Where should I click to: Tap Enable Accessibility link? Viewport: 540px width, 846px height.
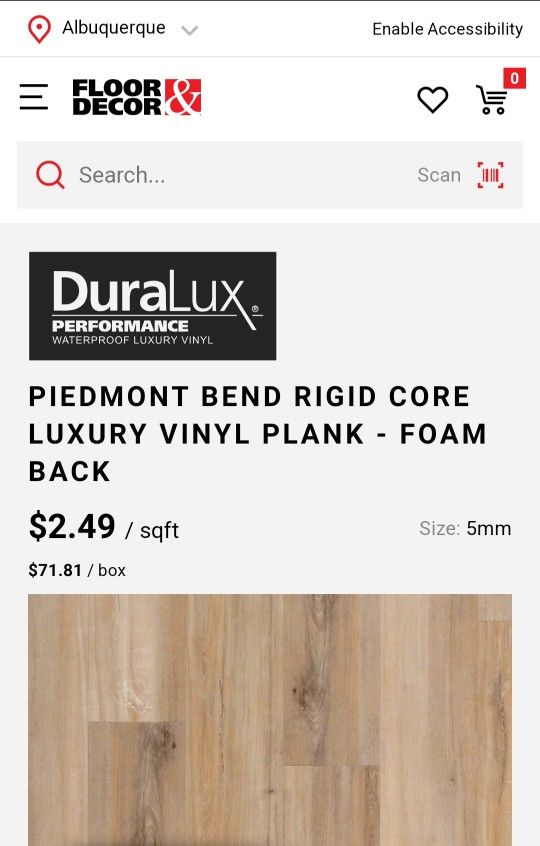pyautogui.click(x=447, y=29)
